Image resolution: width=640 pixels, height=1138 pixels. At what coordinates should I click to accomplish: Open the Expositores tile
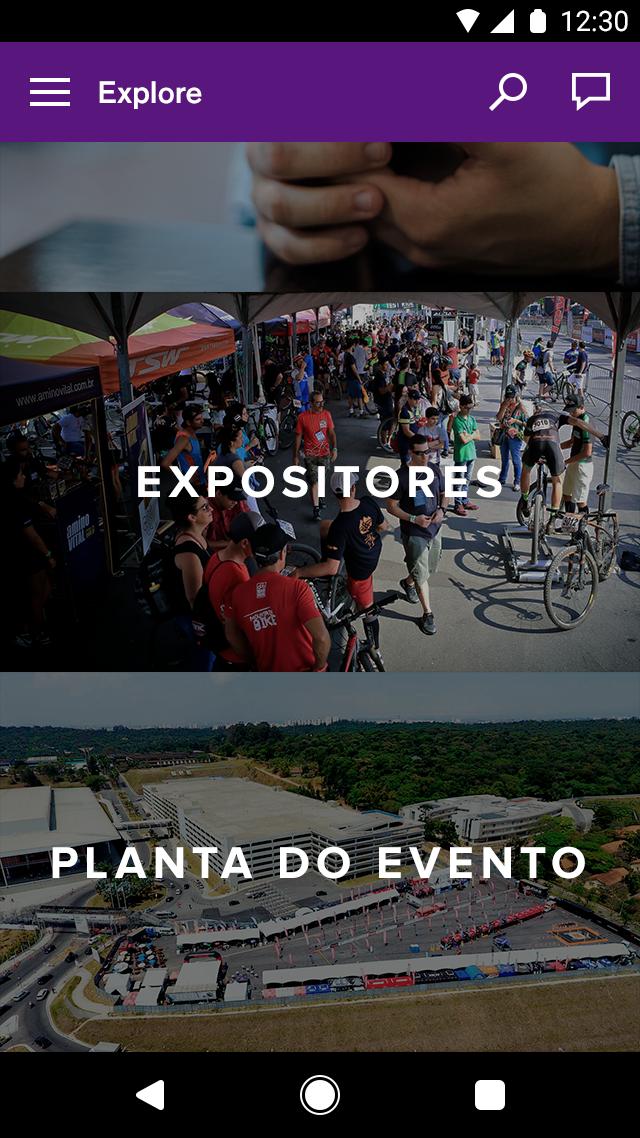pos(320,482)
